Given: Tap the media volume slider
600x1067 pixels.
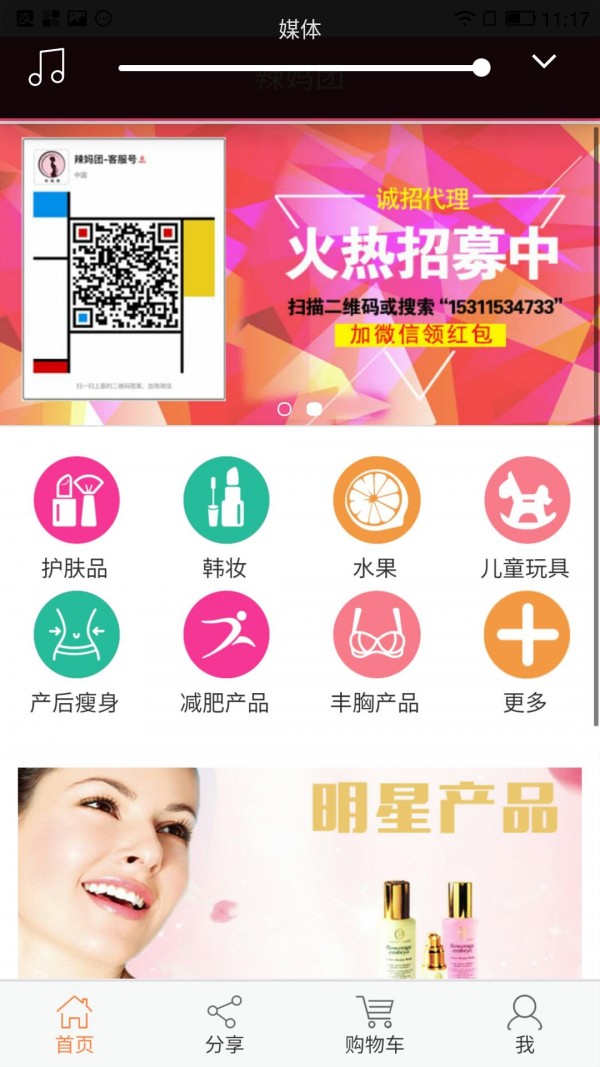Looking at the screenshot, I should pos(300,68).
